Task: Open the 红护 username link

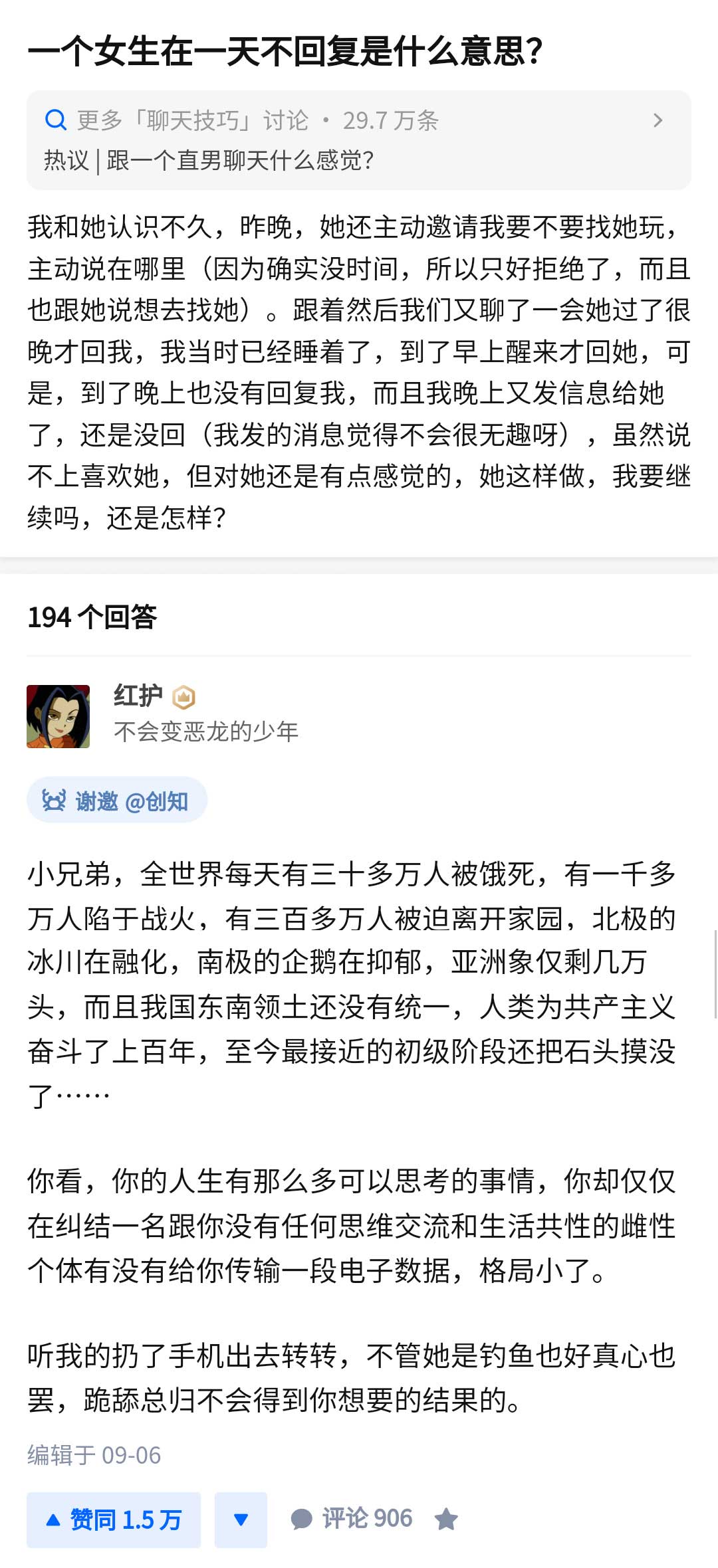Action: [138, 696]
